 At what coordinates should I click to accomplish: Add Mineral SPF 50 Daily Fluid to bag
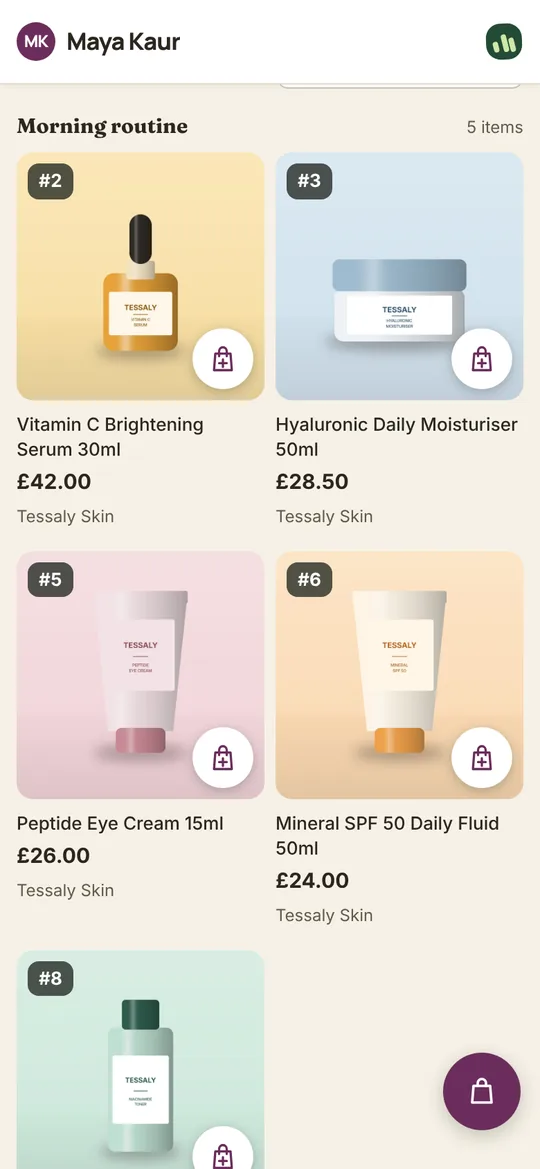(x=482, y=757)
